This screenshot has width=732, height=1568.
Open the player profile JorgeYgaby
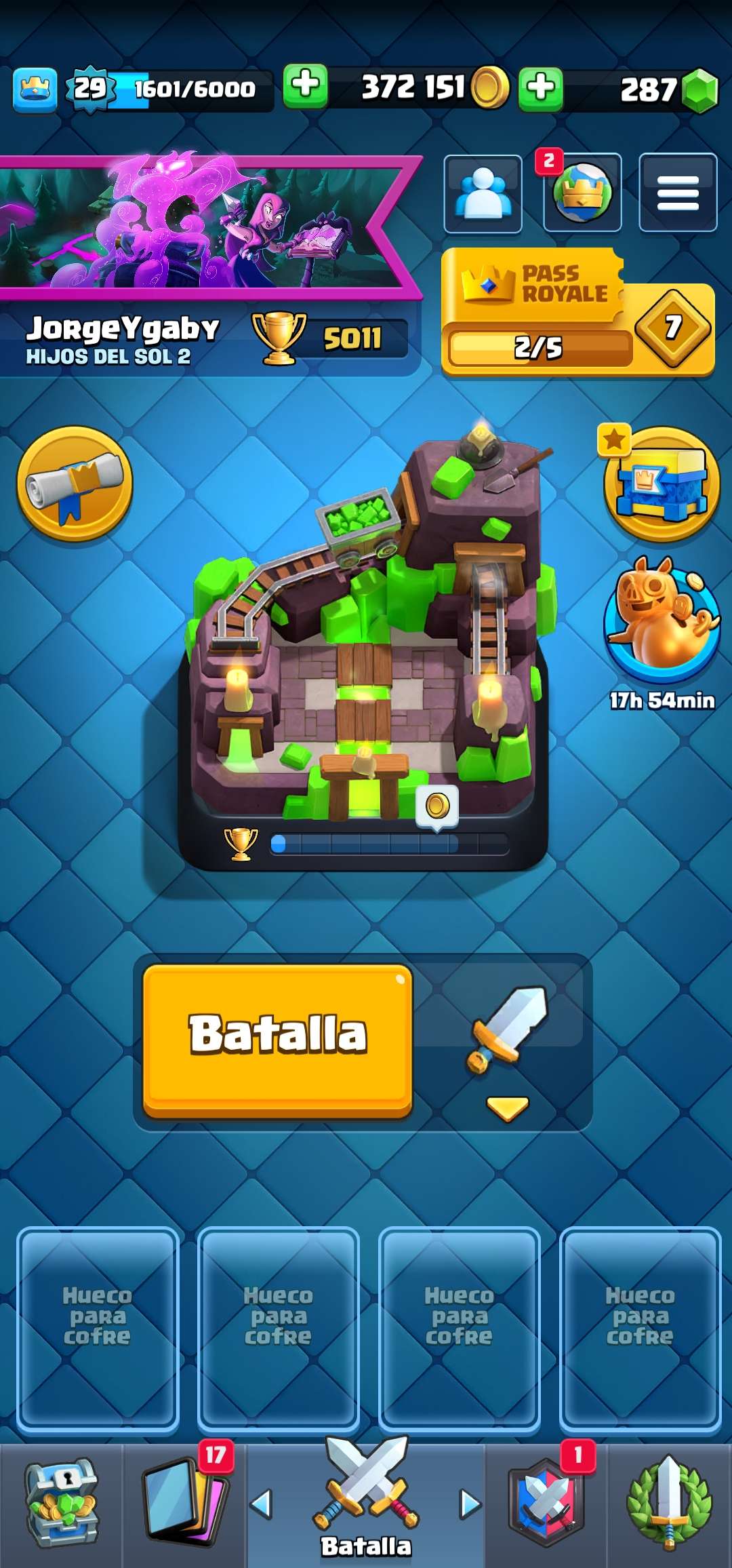tap(123, 330)
